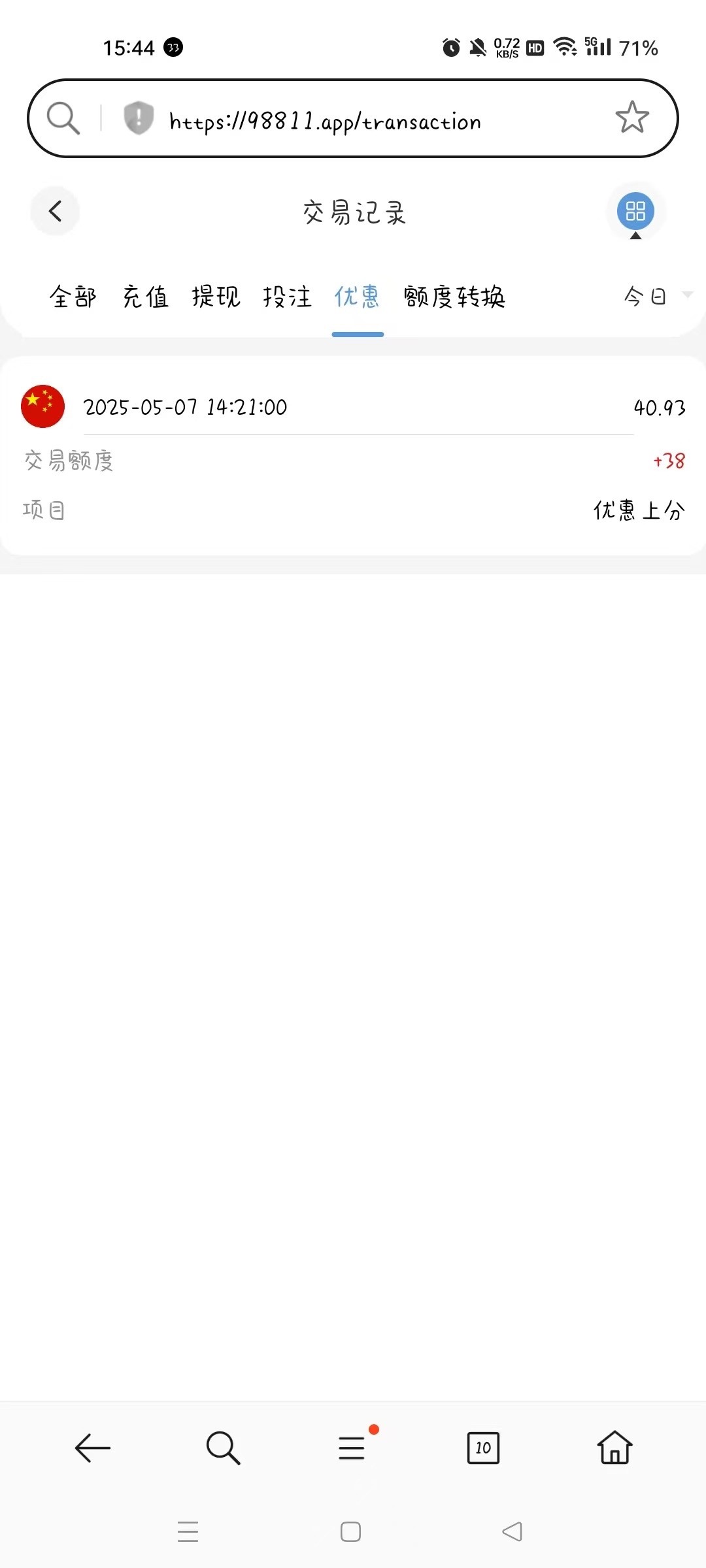Open browser search from bottom toolbar
The height and width of the screenshot is (1568, 706).
click(x=223, y=1448)
